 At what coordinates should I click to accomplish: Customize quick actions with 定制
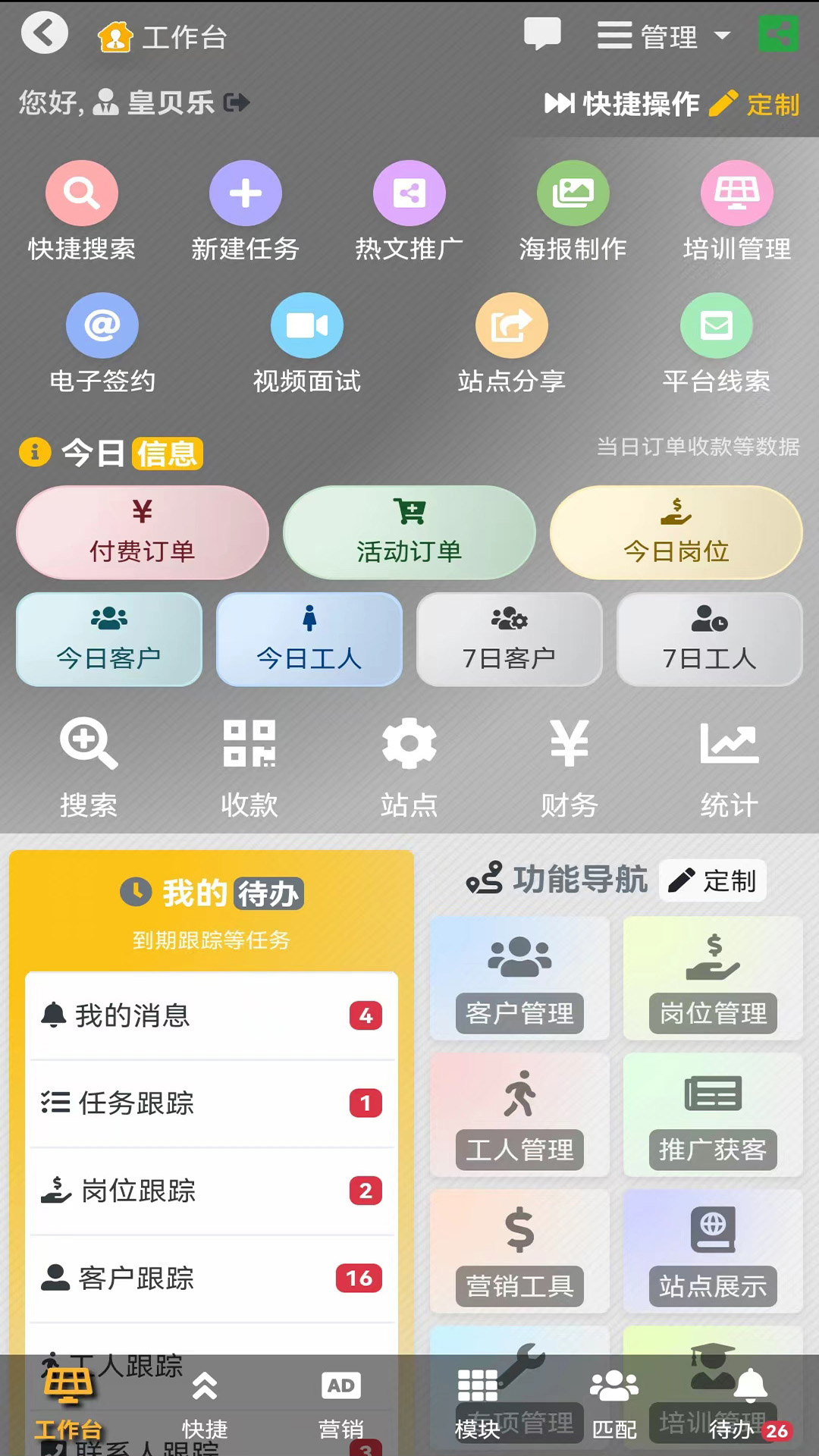pyautogui.click(x=755, y=104)
